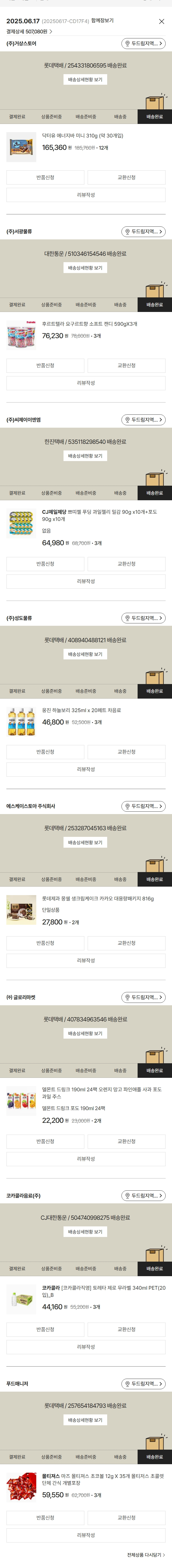View 배송상세현황 for 대한통운 510340154546
Screen dimensions: 172x1568
point(85,268)
